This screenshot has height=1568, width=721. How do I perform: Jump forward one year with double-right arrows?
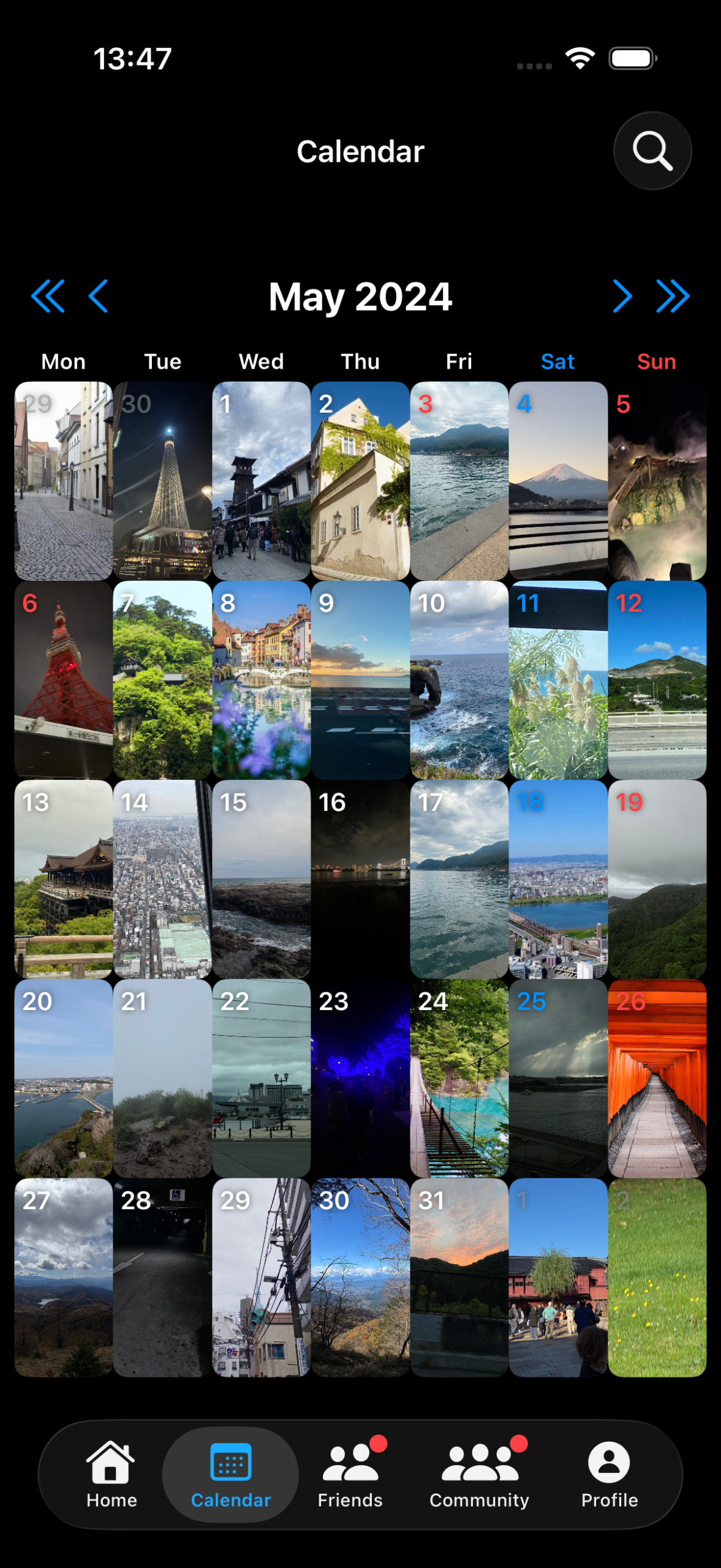pyautogui.click(x=673, y=296)
